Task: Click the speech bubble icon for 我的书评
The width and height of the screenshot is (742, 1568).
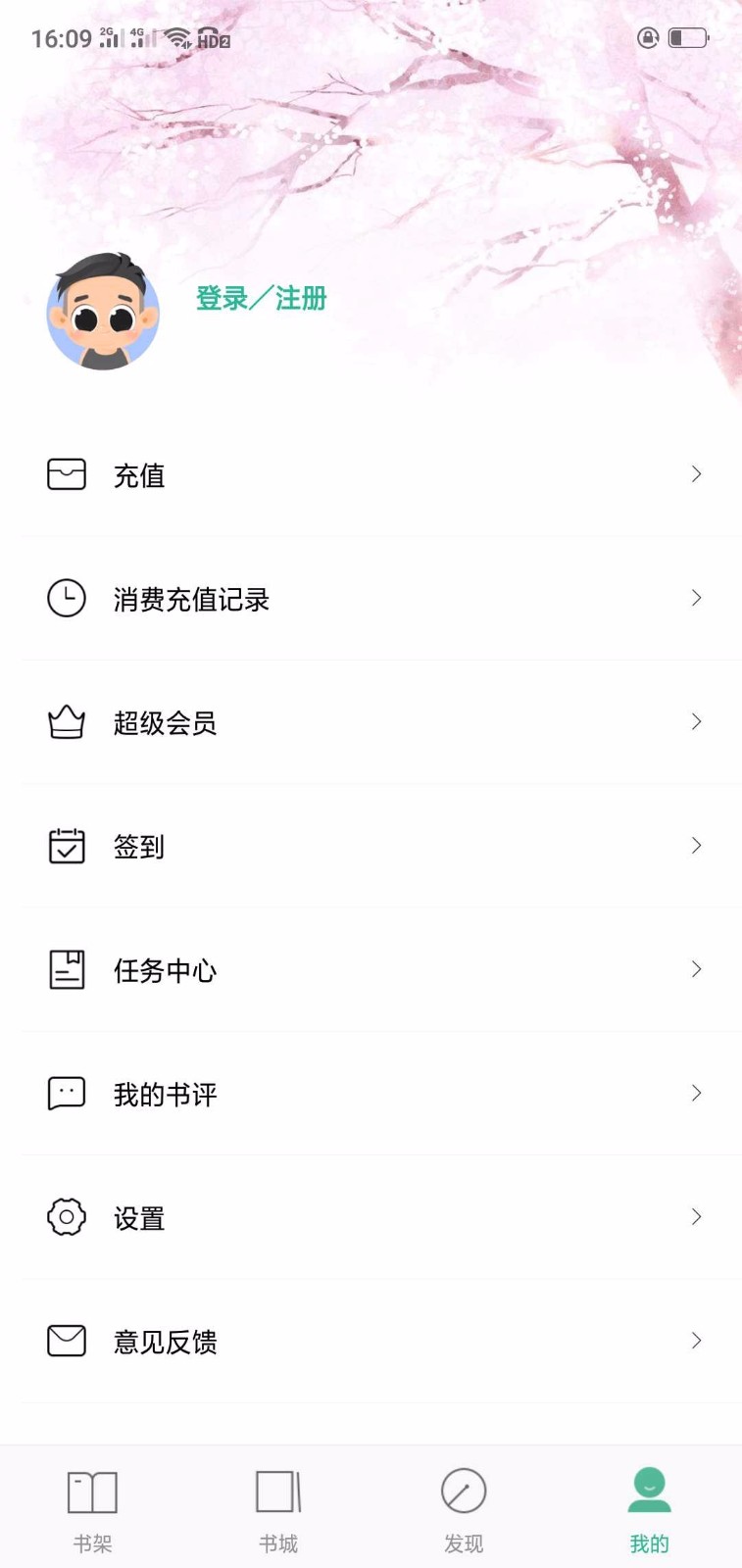Action: [x=66, y=1094]
